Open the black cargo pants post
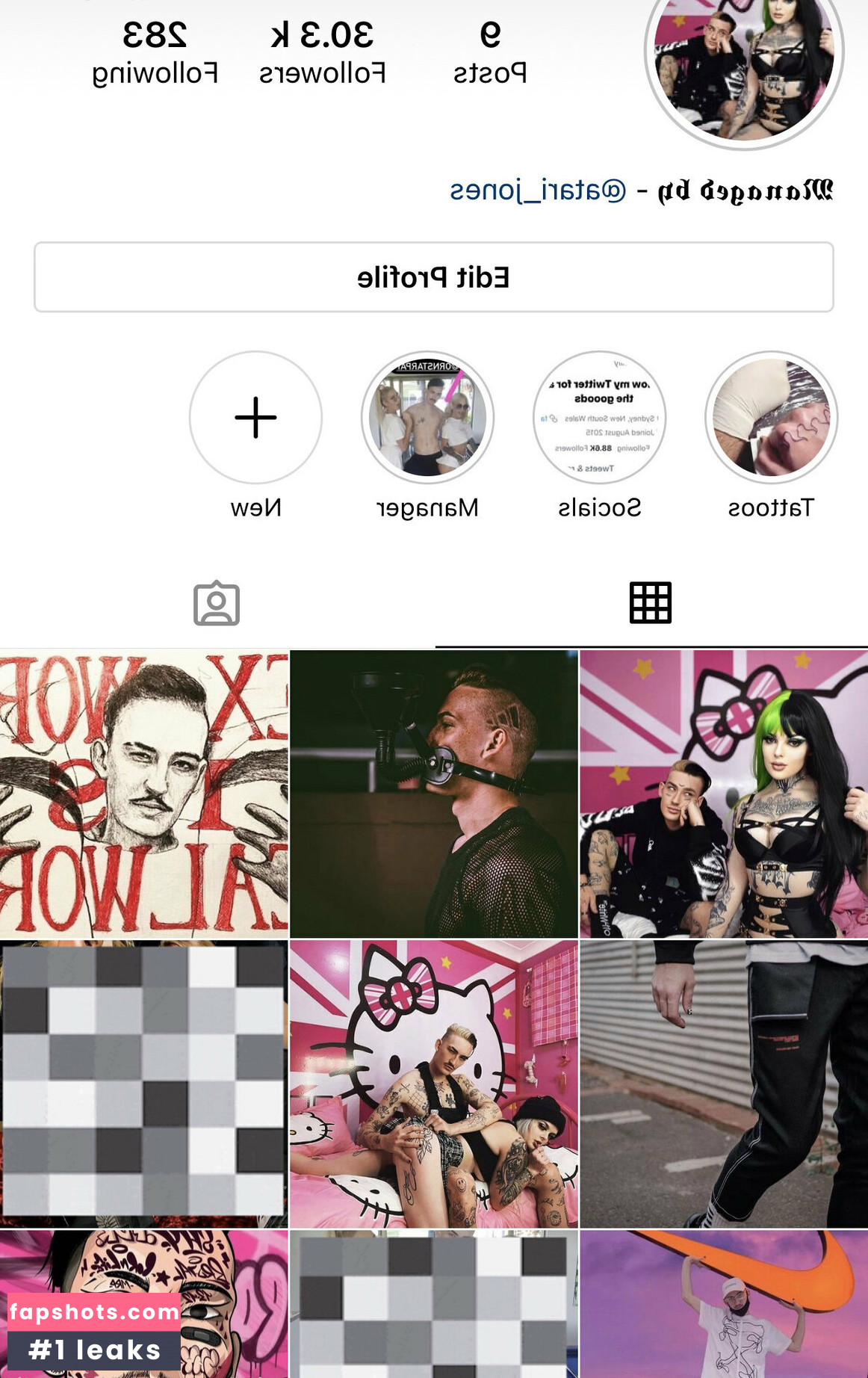 pyautogui.click(x=723, y=1084)
